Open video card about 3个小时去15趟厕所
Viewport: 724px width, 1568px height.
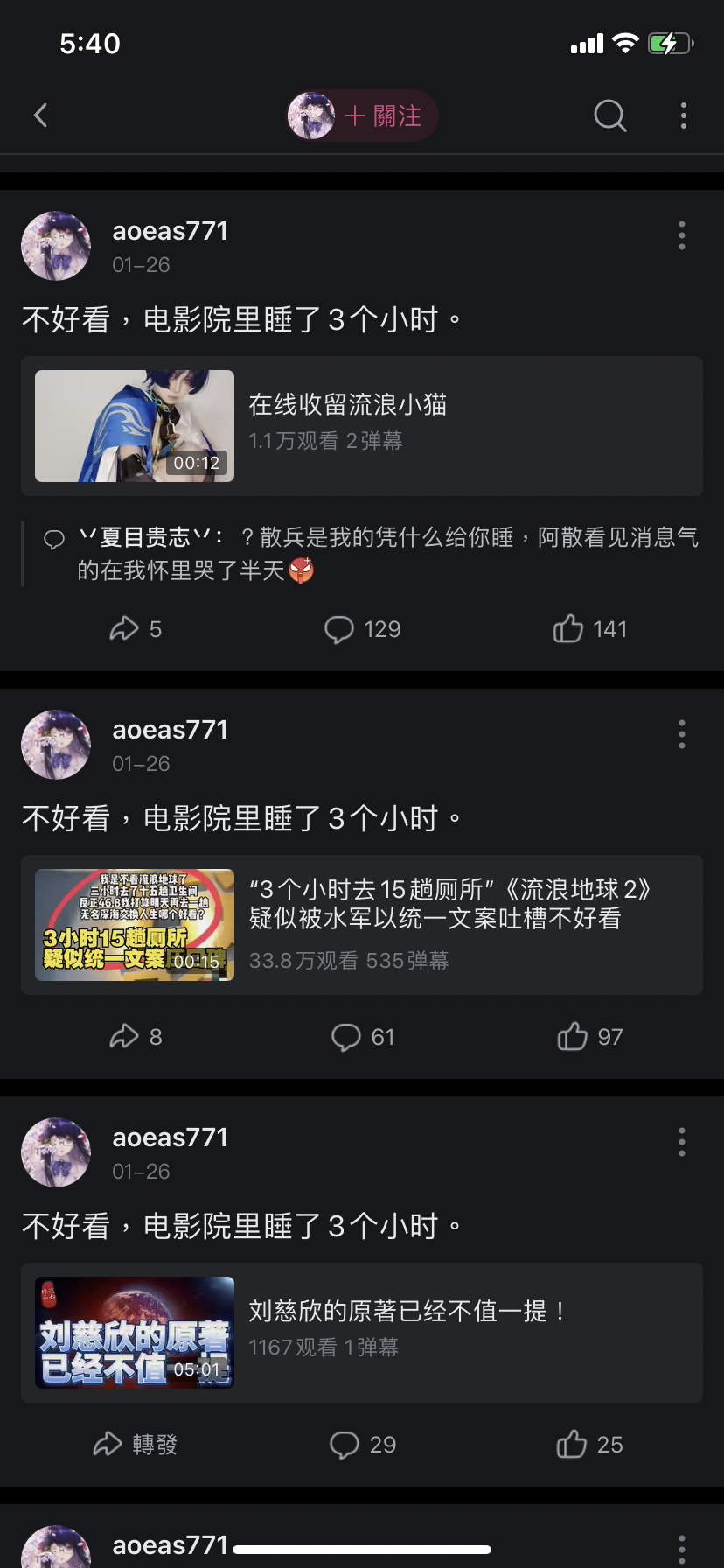pyautogui.click(x=362, y=925)
